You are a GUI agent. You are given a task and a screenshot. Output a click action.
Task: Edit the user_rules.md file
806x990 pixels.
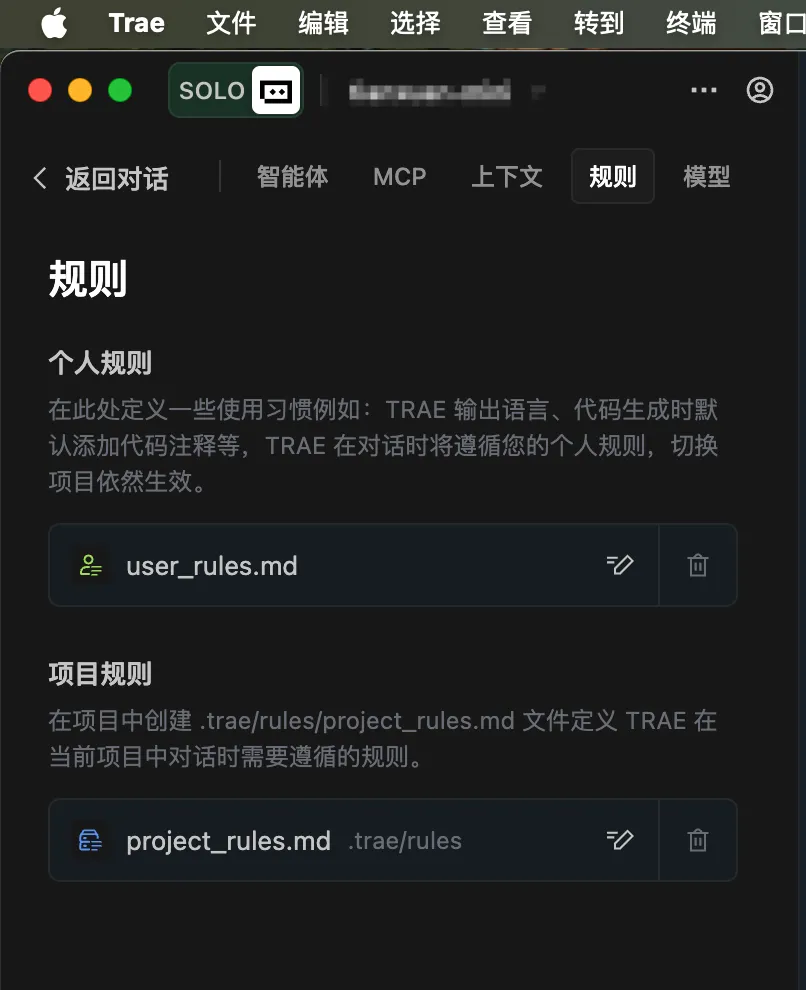(x=620, y=565)
